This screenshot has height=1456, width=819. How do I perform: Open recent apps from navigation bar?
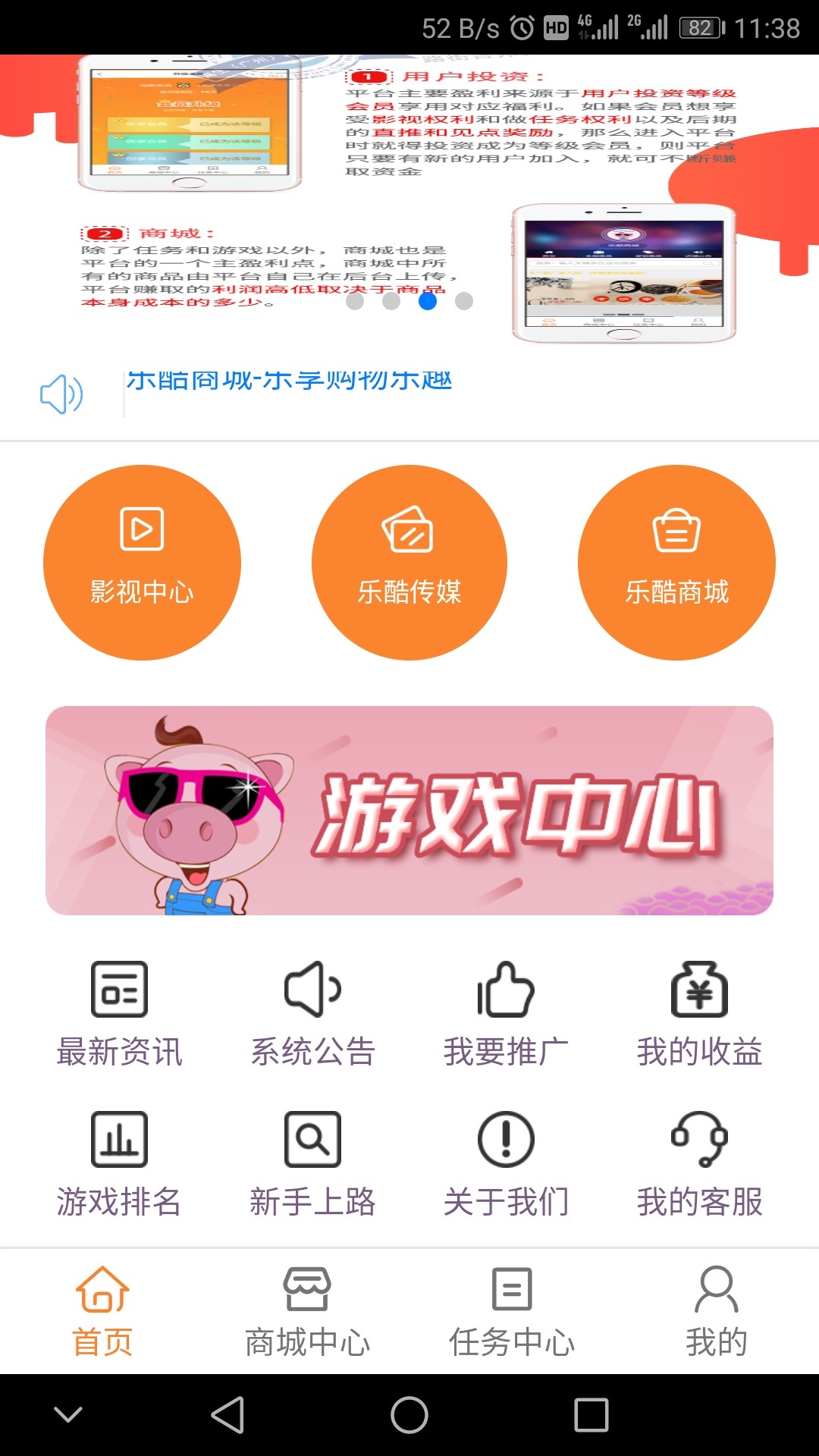pos(591,1415)
